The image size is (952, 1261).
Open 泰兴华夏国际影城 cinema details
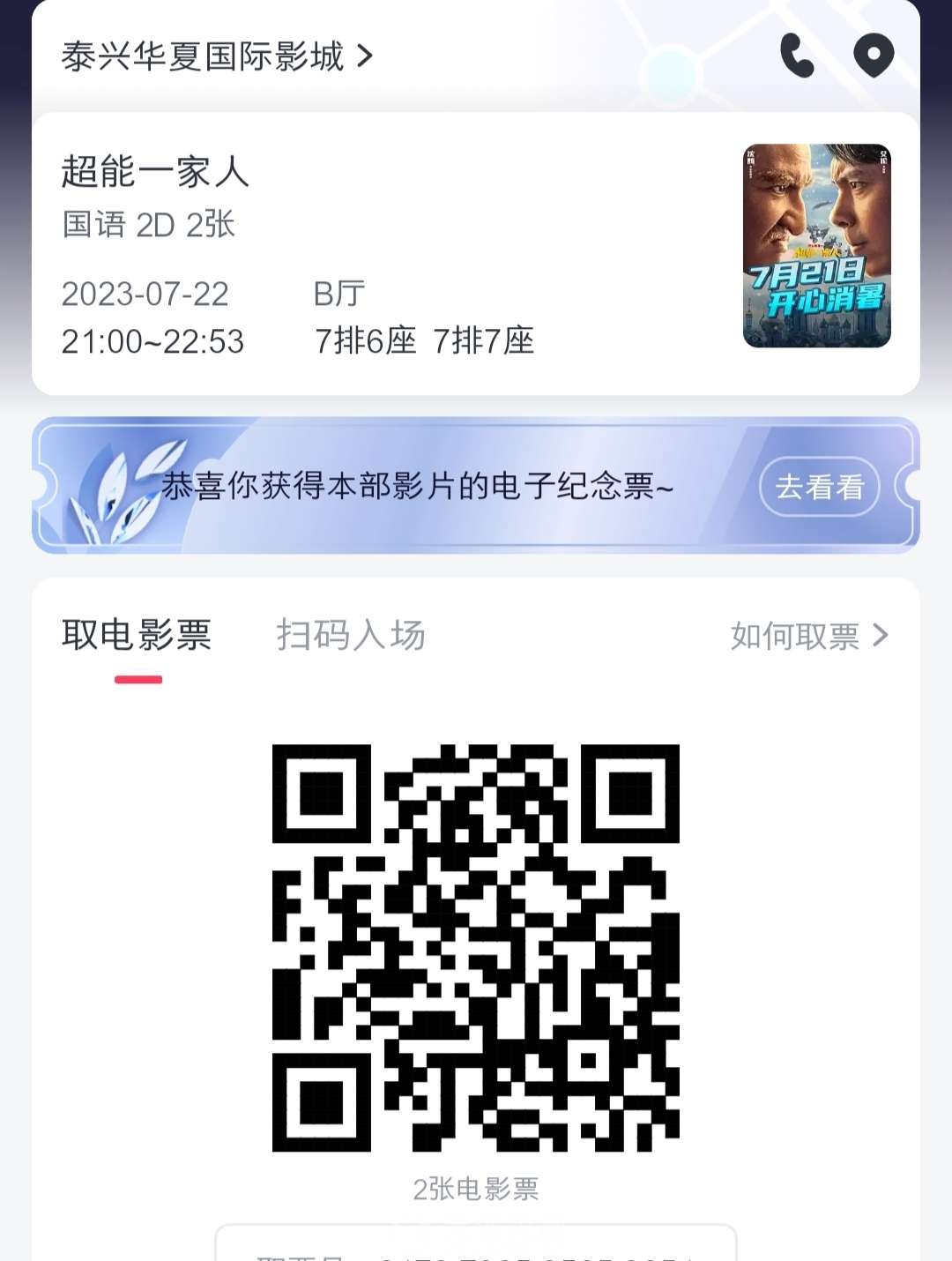[216, 56]
